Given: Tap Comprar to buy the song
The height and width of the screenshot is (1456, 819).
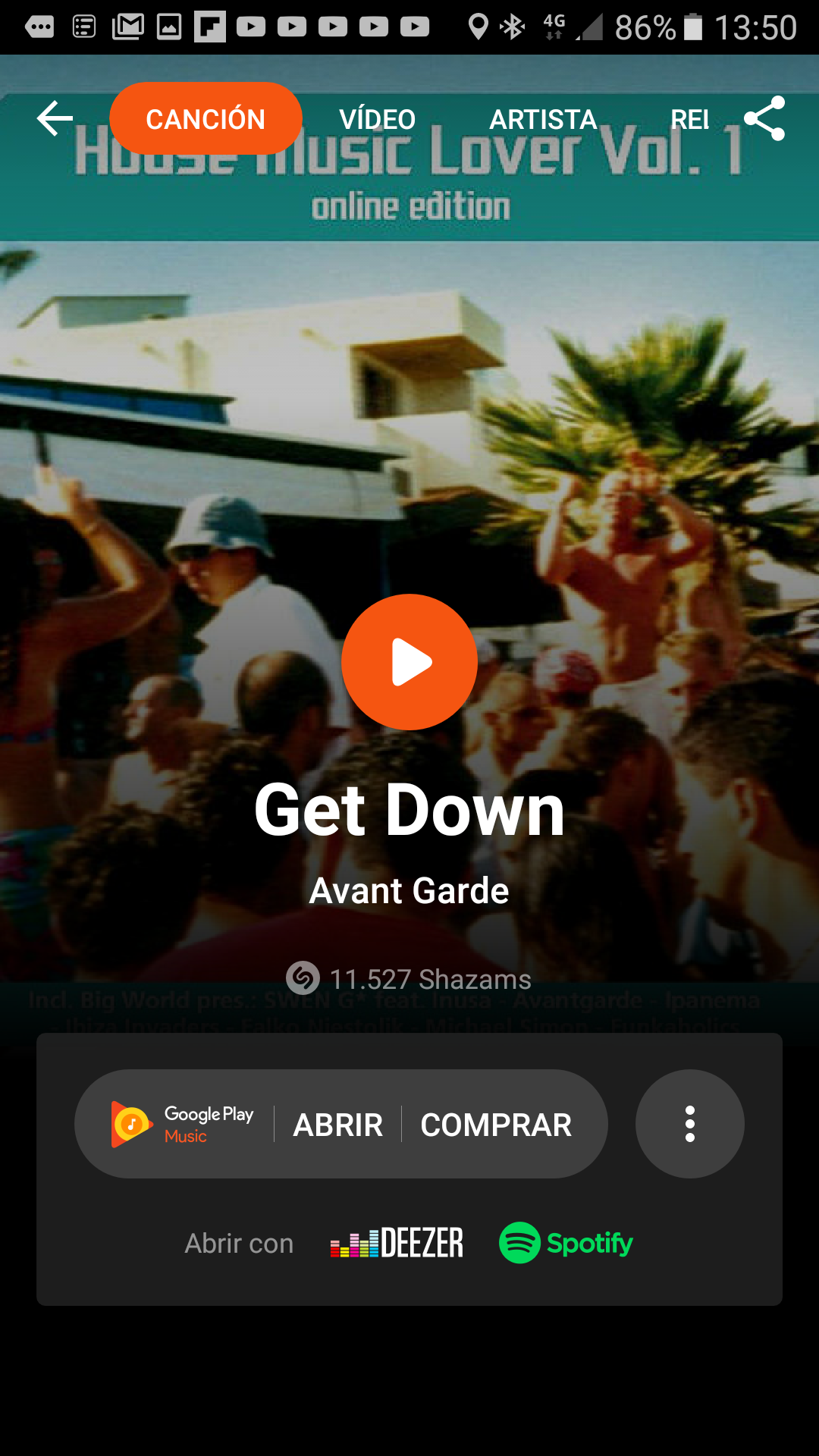Looking at the screenshot, I should click(496, 1125).
